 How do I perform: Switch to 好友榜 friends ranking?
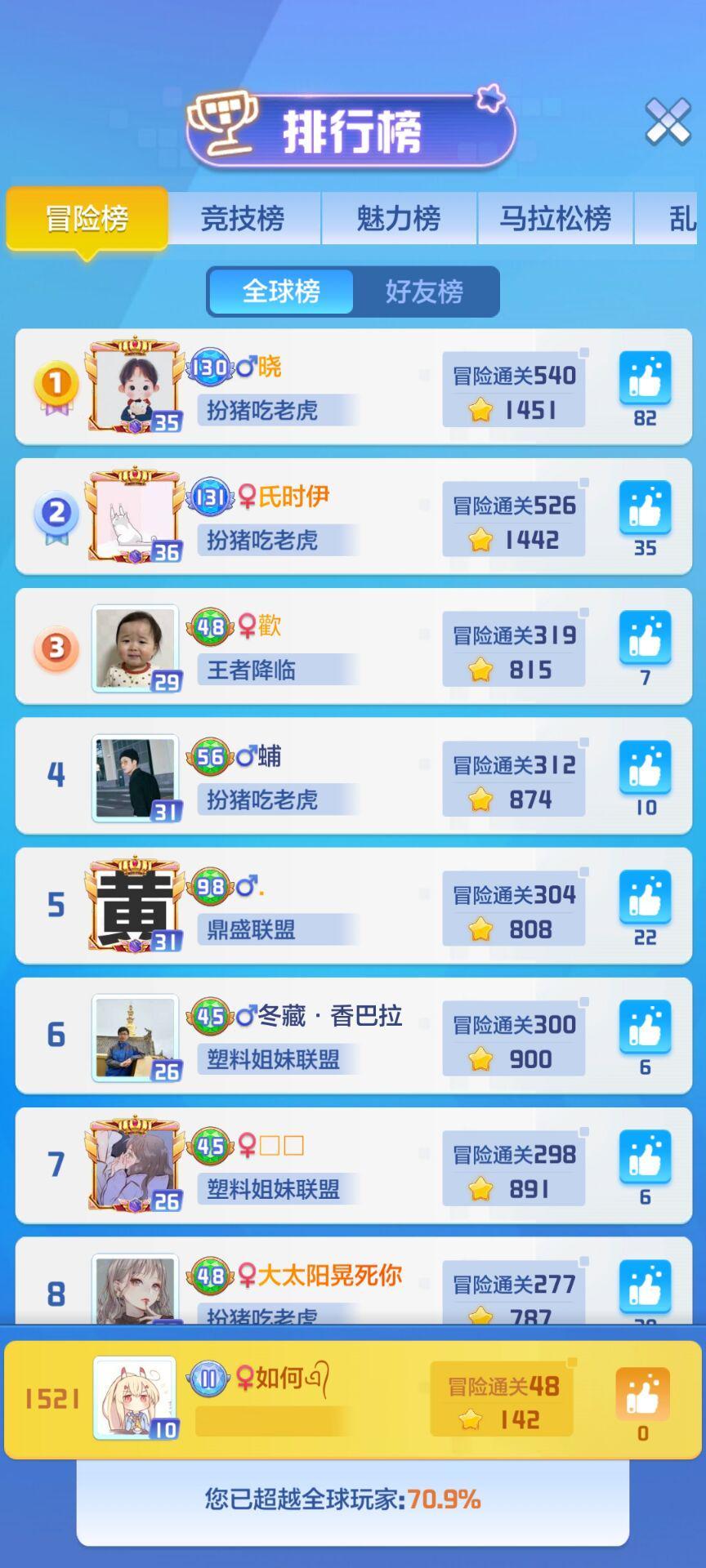pos(424,292)
